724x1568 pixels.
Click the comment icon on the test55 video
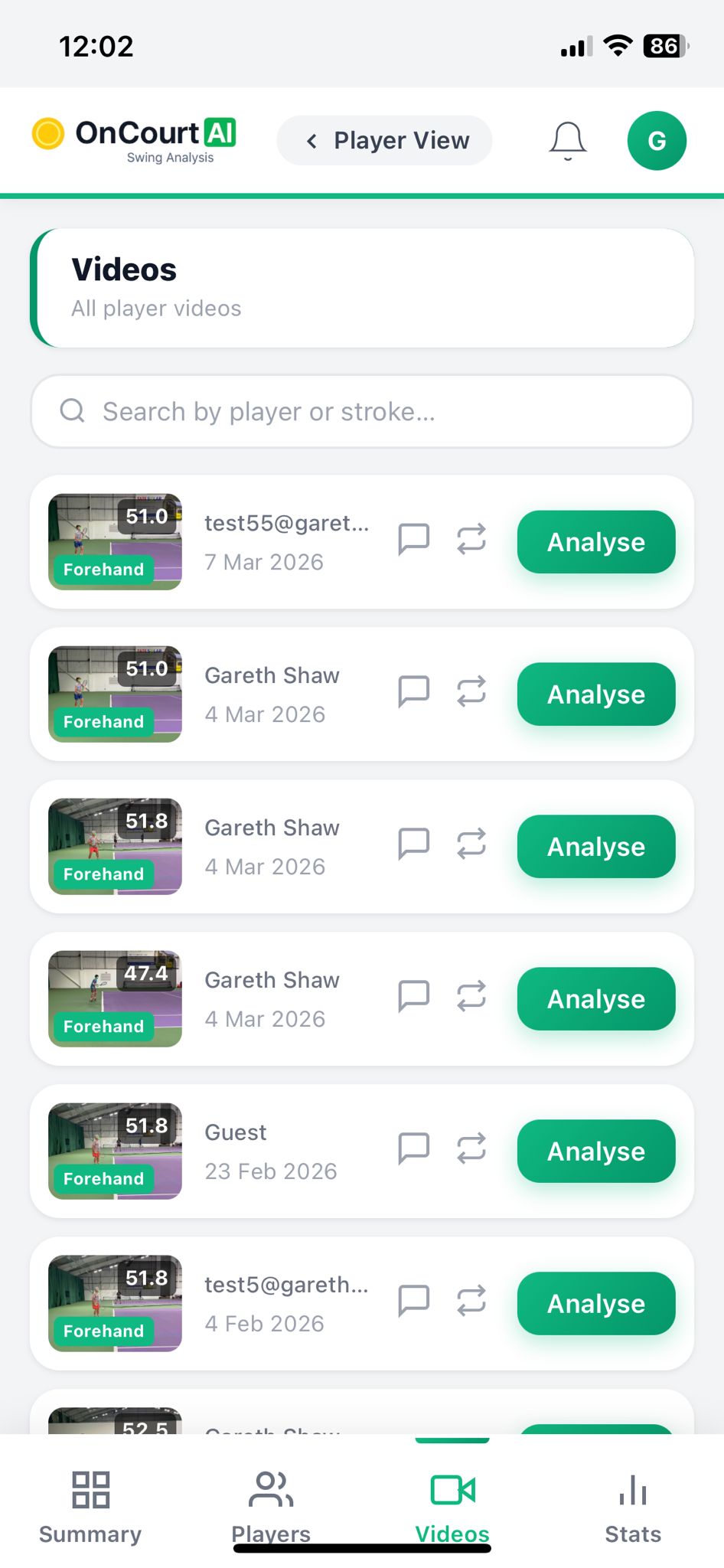click(x=414, y=538)
